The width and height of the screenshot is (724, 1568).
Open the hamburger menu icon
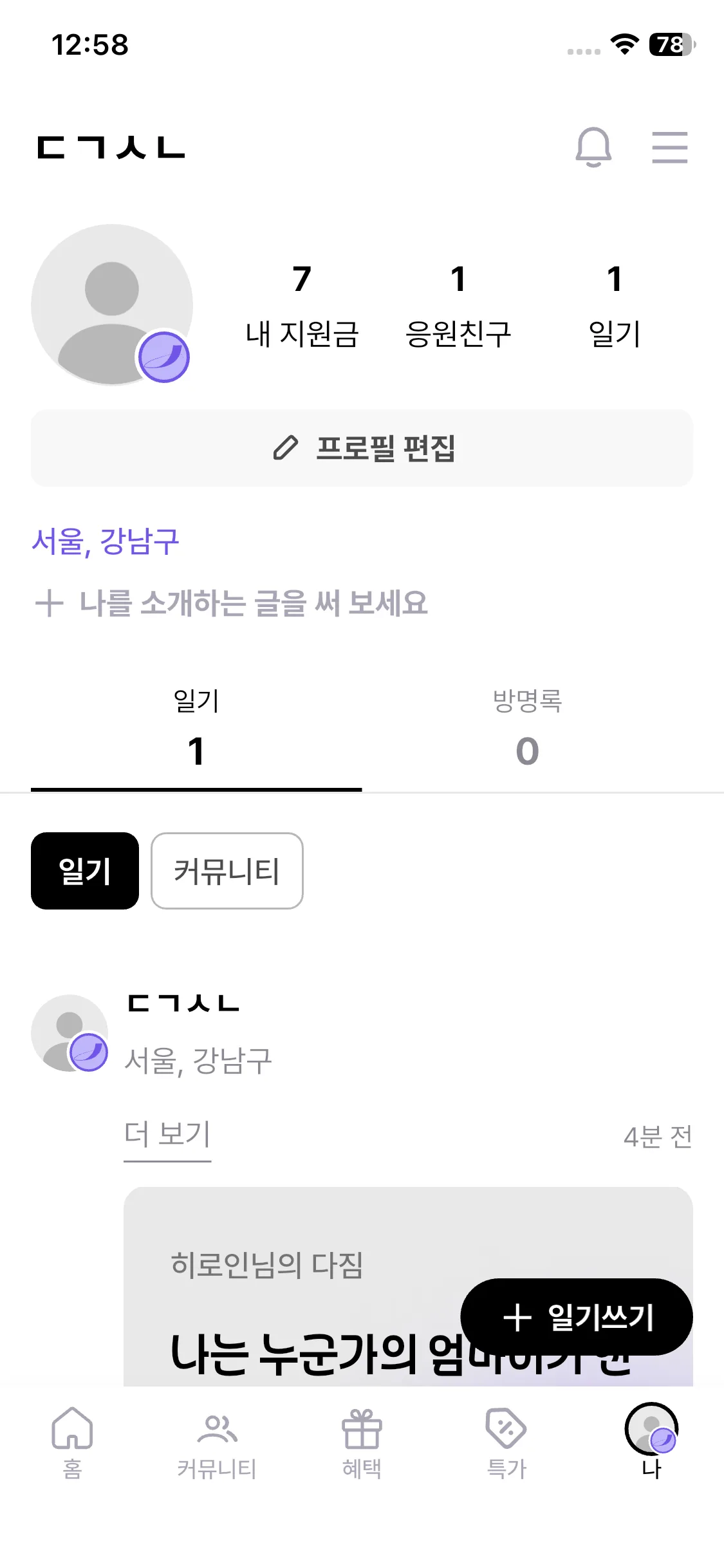(x=669, y=147)
